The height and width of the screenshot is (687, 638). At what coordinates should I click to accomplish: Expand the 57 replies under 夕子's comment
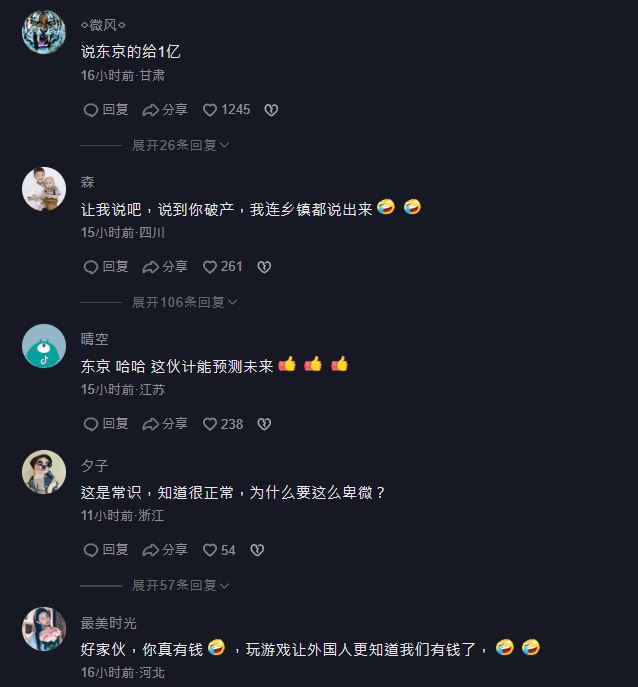(x=180, y=585)
